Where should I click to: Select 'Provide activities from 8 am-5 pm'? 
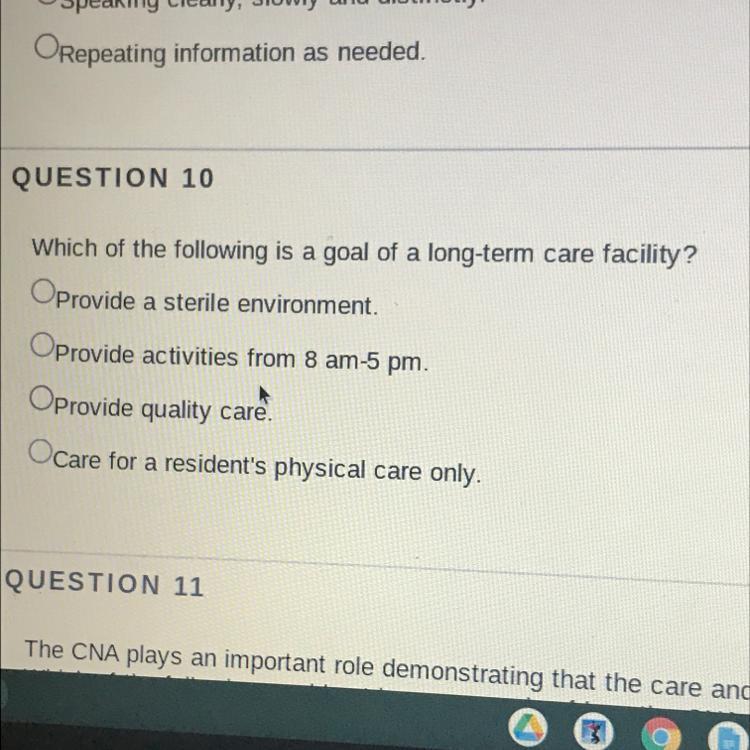[43, 345]
